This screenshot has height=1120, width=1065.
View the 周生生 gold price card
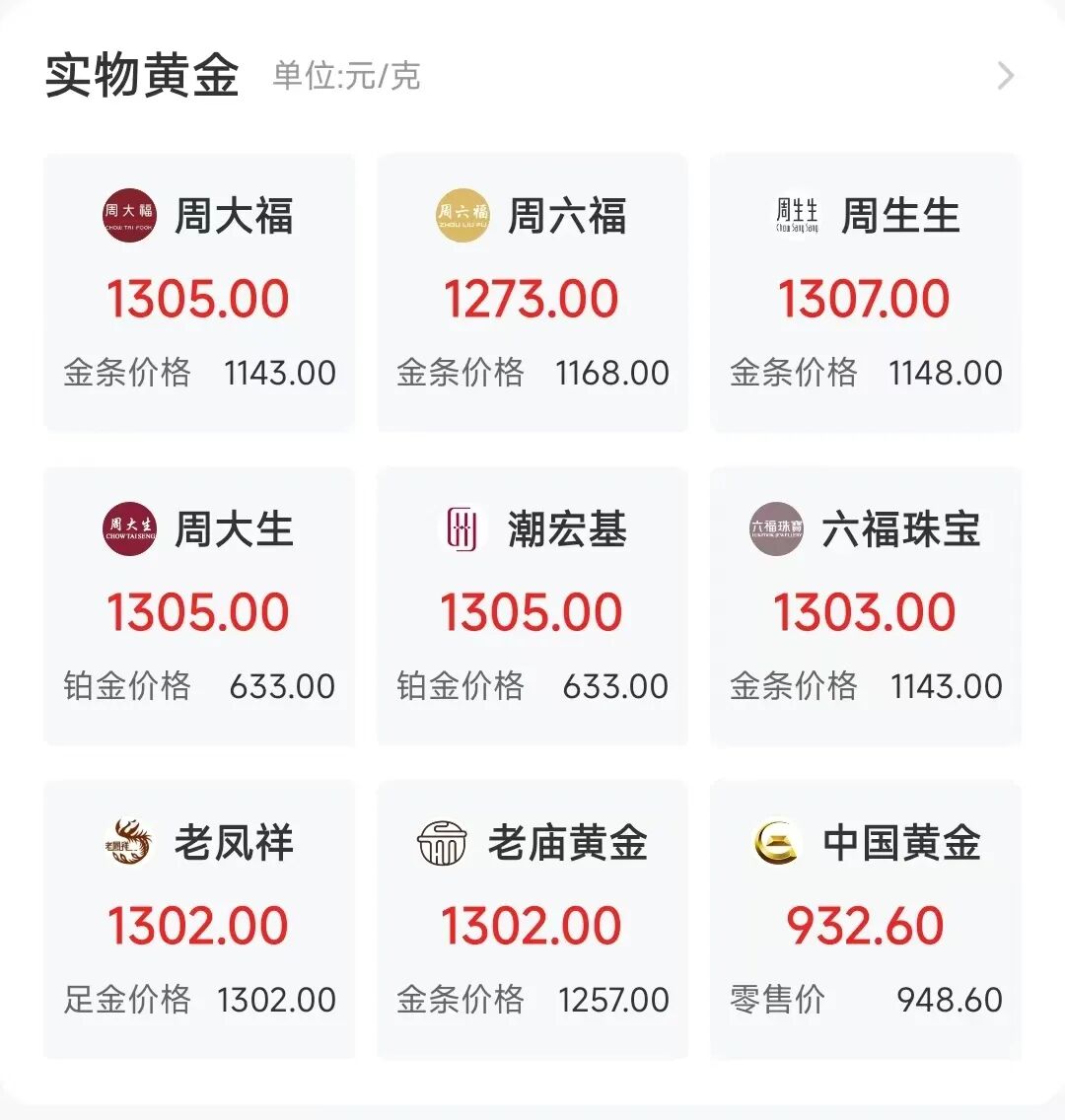coord(865,293)
